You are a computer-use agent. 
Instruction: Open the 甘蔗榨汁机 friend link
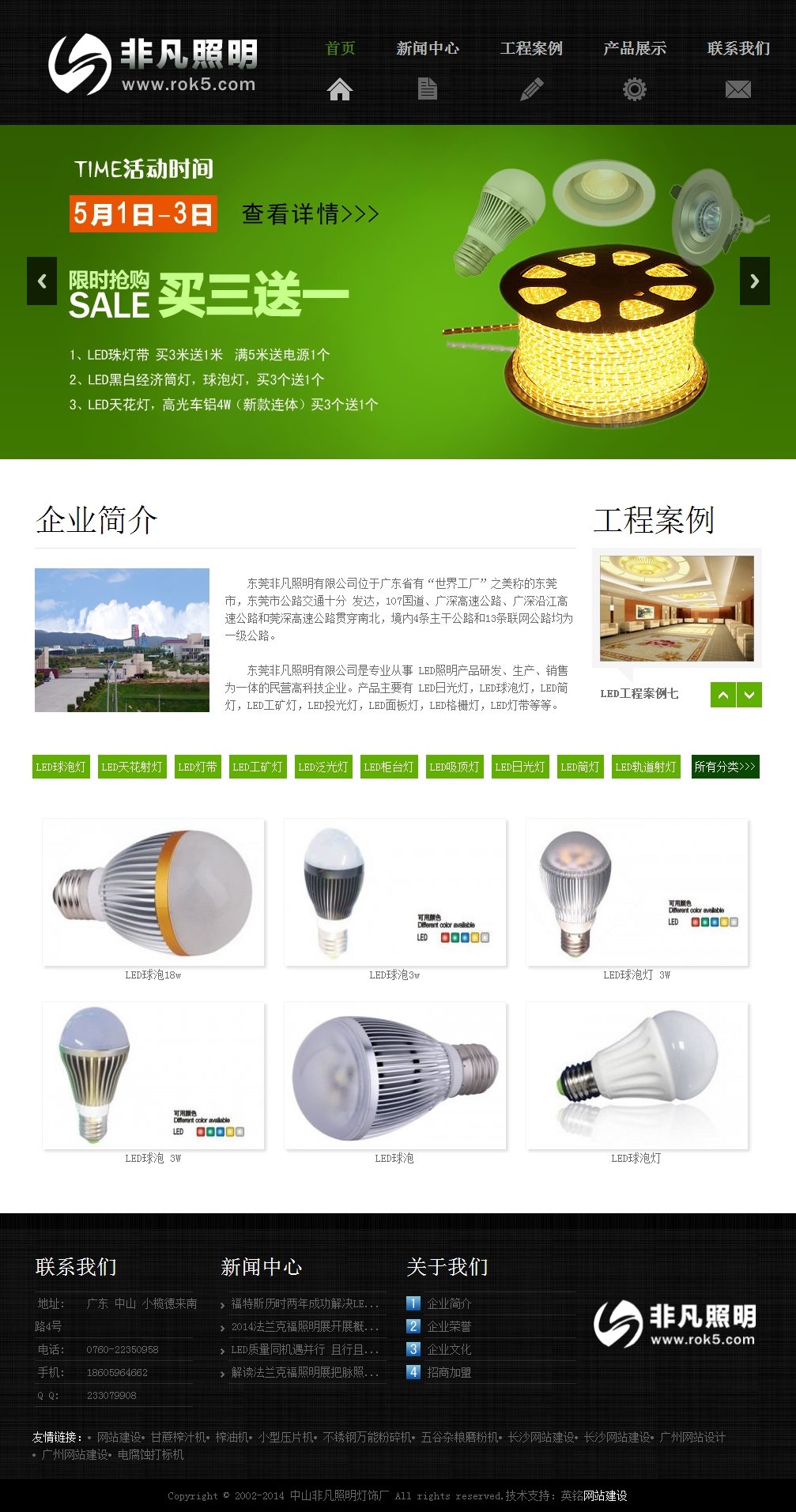pyautogui.click(x=179, y=1437)
